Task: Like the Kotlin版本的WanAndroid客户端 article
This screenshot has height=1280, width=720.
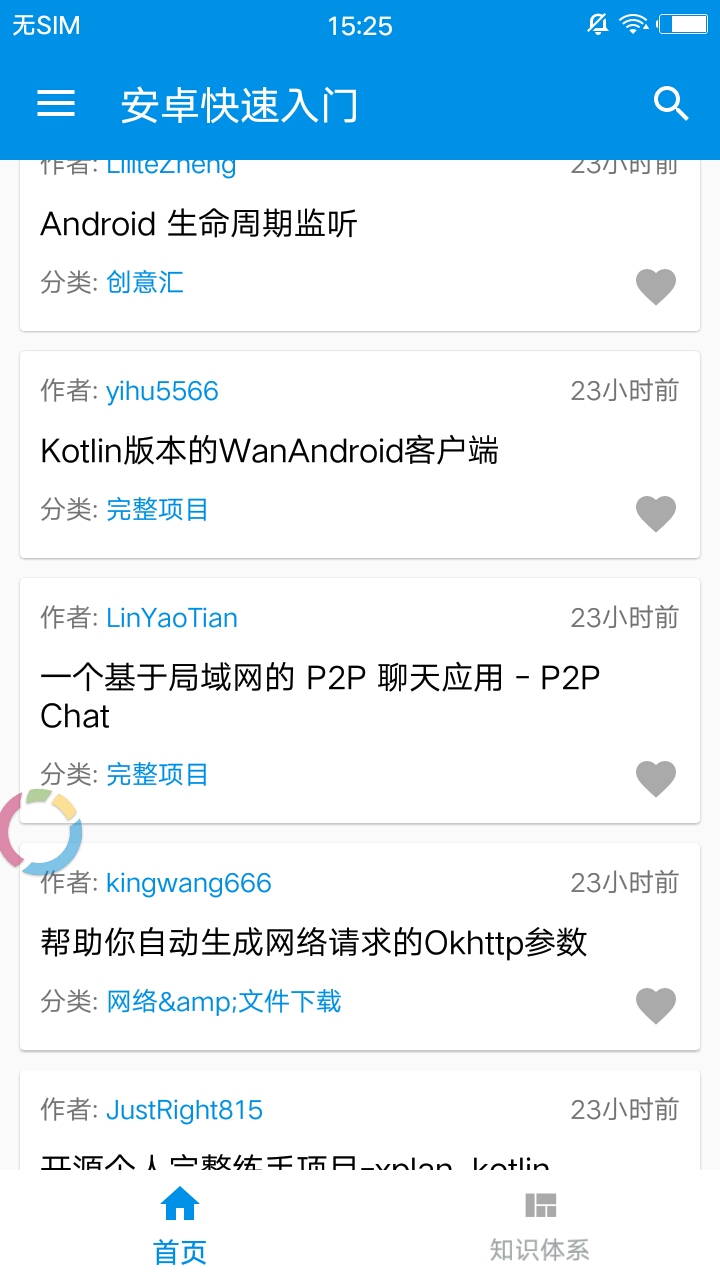Action: point(656,514)
